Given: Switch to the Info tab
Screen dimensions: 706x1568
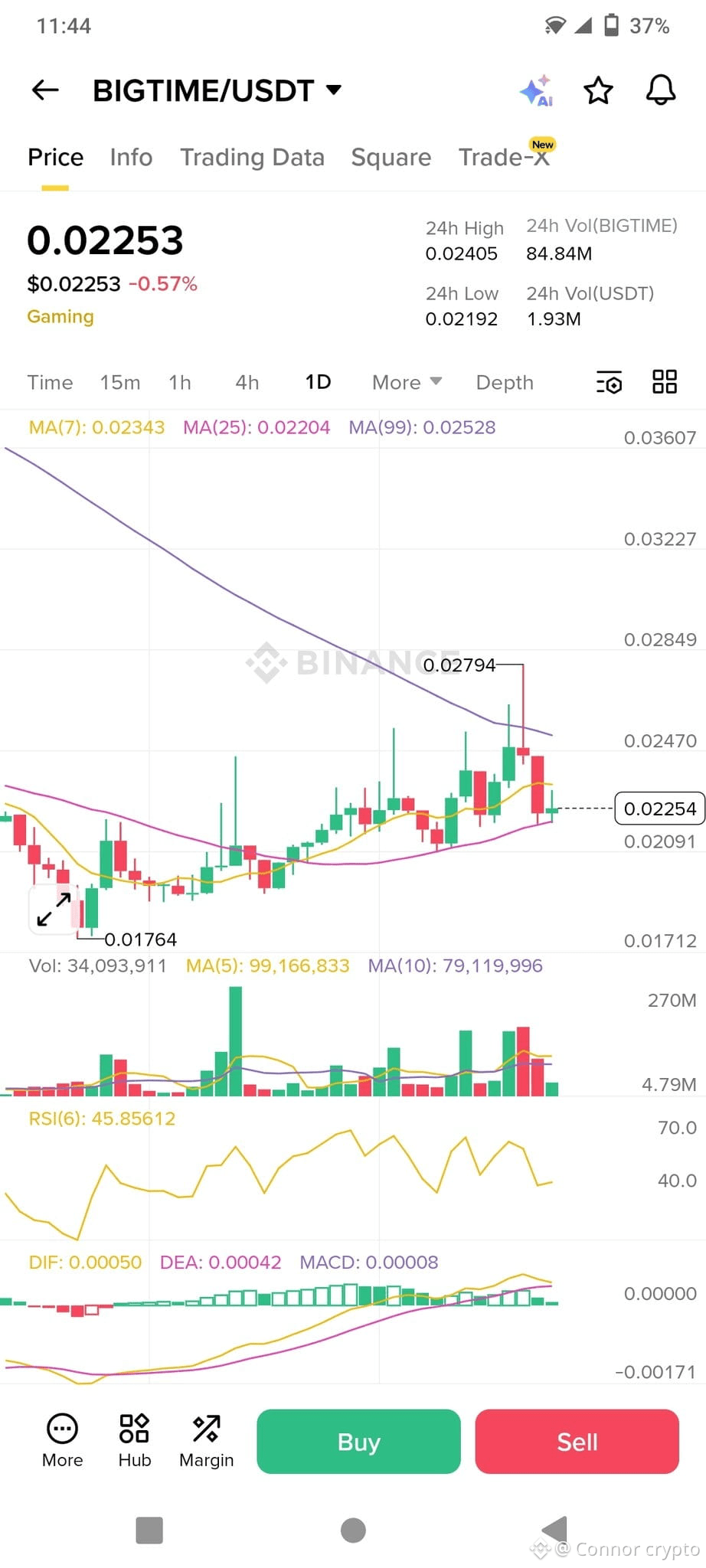Looking at the screenshot, I should click(131, 157).
